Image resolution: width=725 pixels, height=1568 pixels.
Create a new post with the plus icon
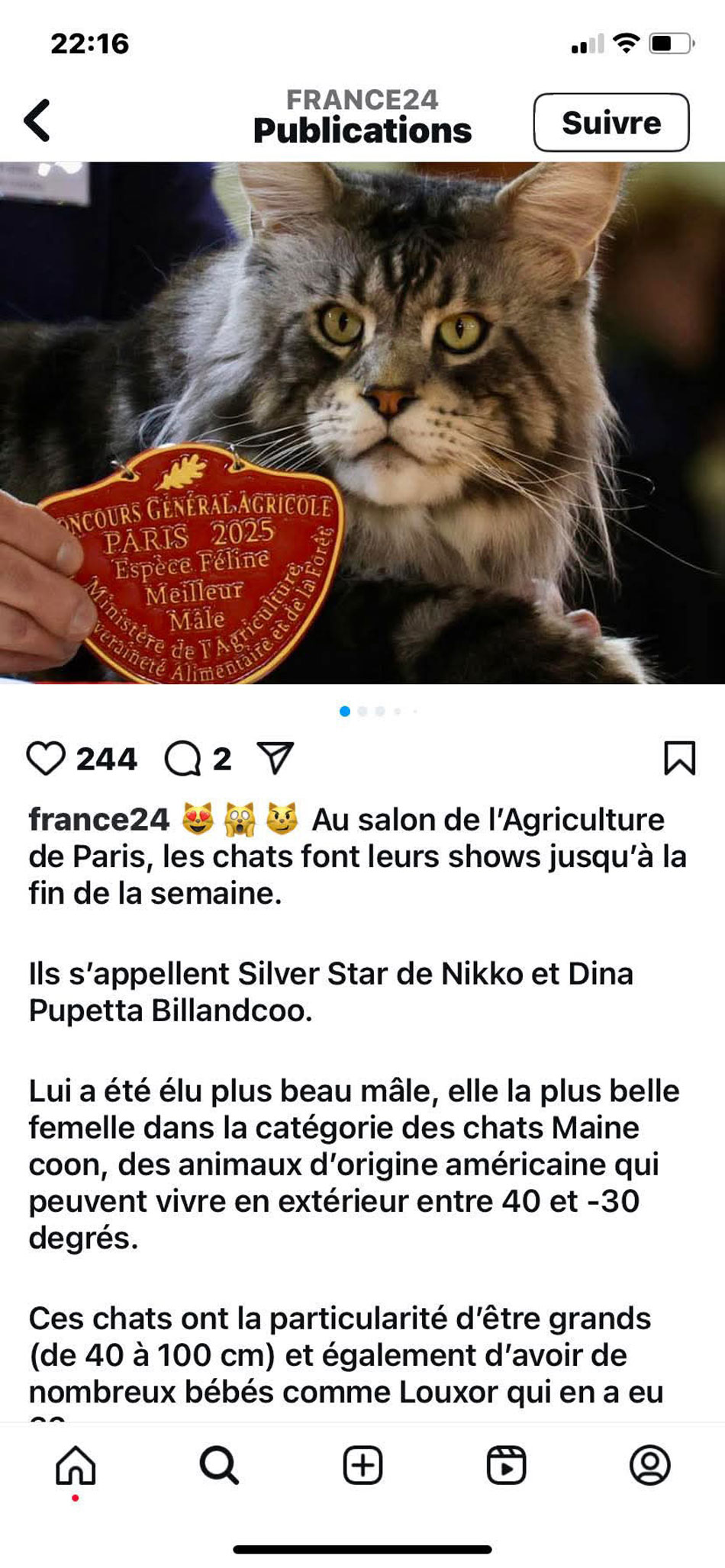tap(362, 1466)
